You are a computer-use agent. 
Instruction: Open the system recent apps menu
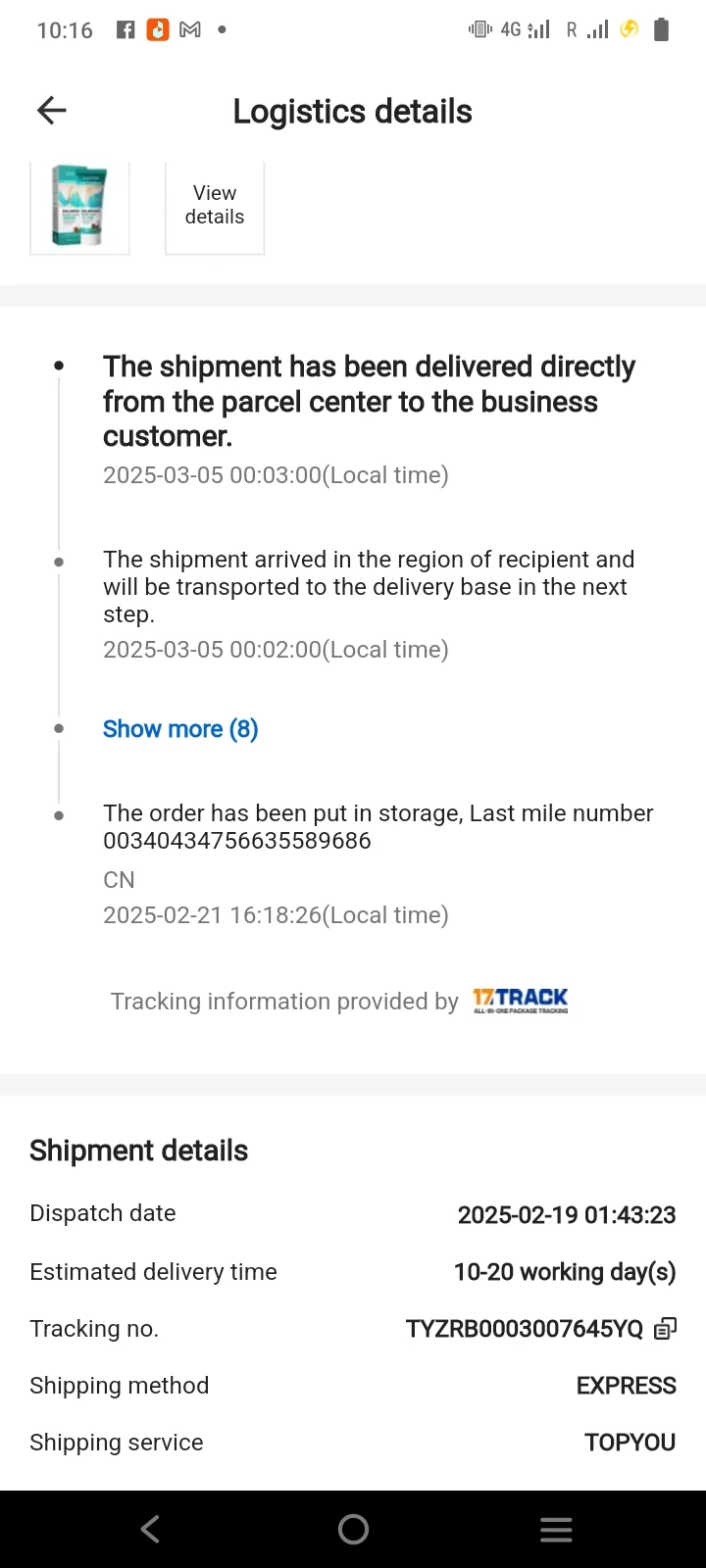pos(556,1529)
